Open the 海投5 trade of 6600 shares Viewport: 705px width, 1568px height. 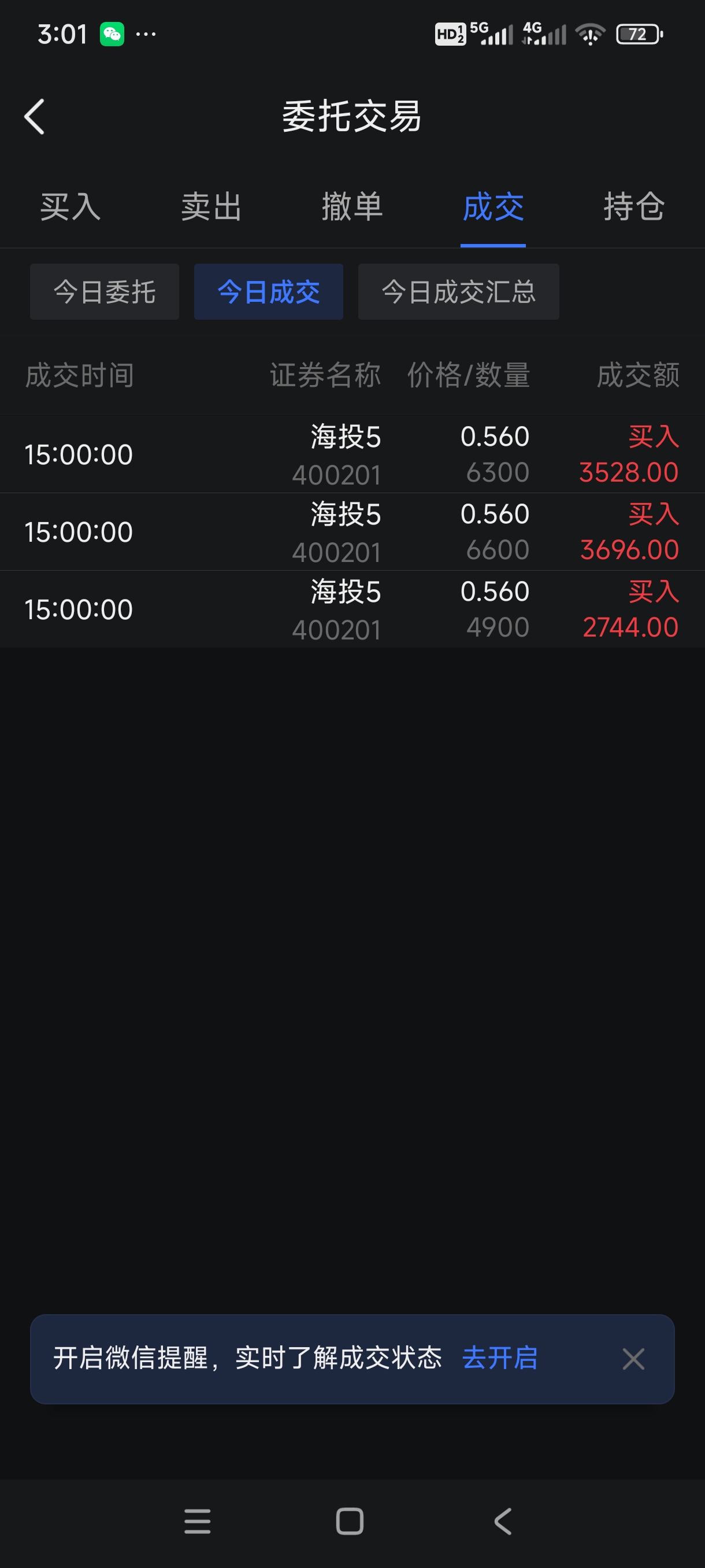[x=352, y=531]
